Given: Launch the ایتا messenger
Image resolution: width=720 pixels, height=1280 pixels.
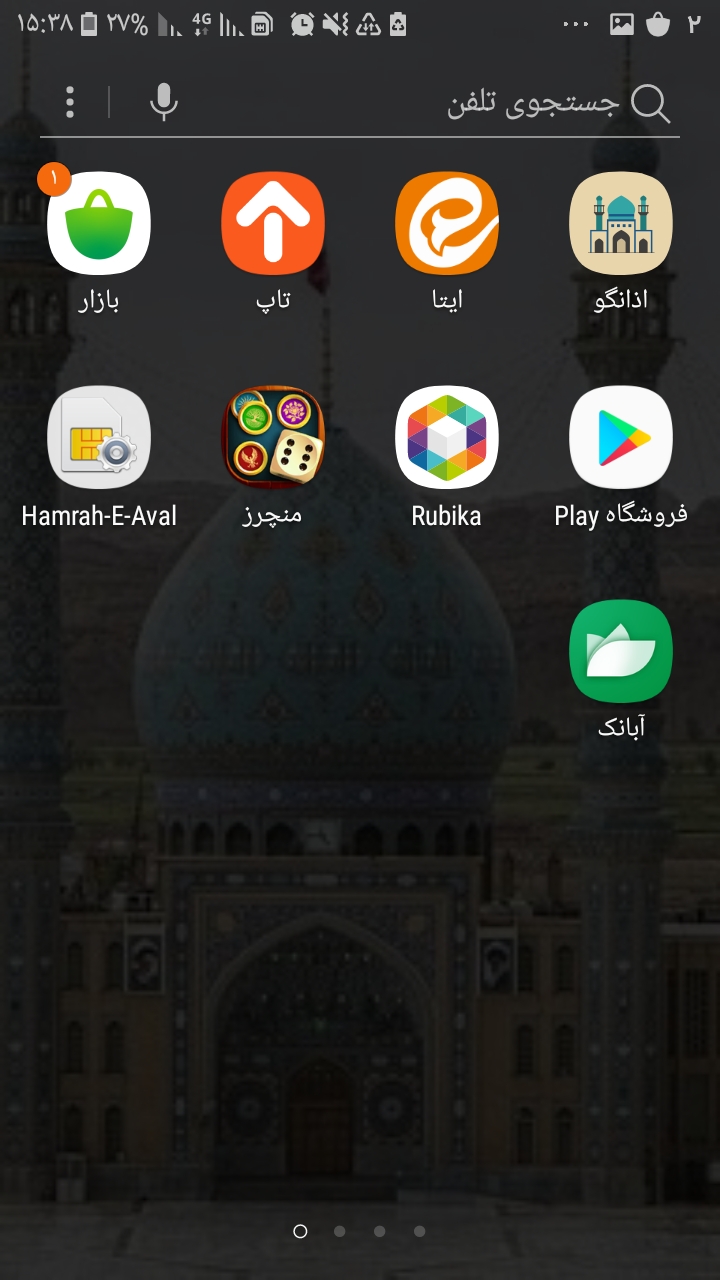Looking at the screenshot, I should (447, 223).
